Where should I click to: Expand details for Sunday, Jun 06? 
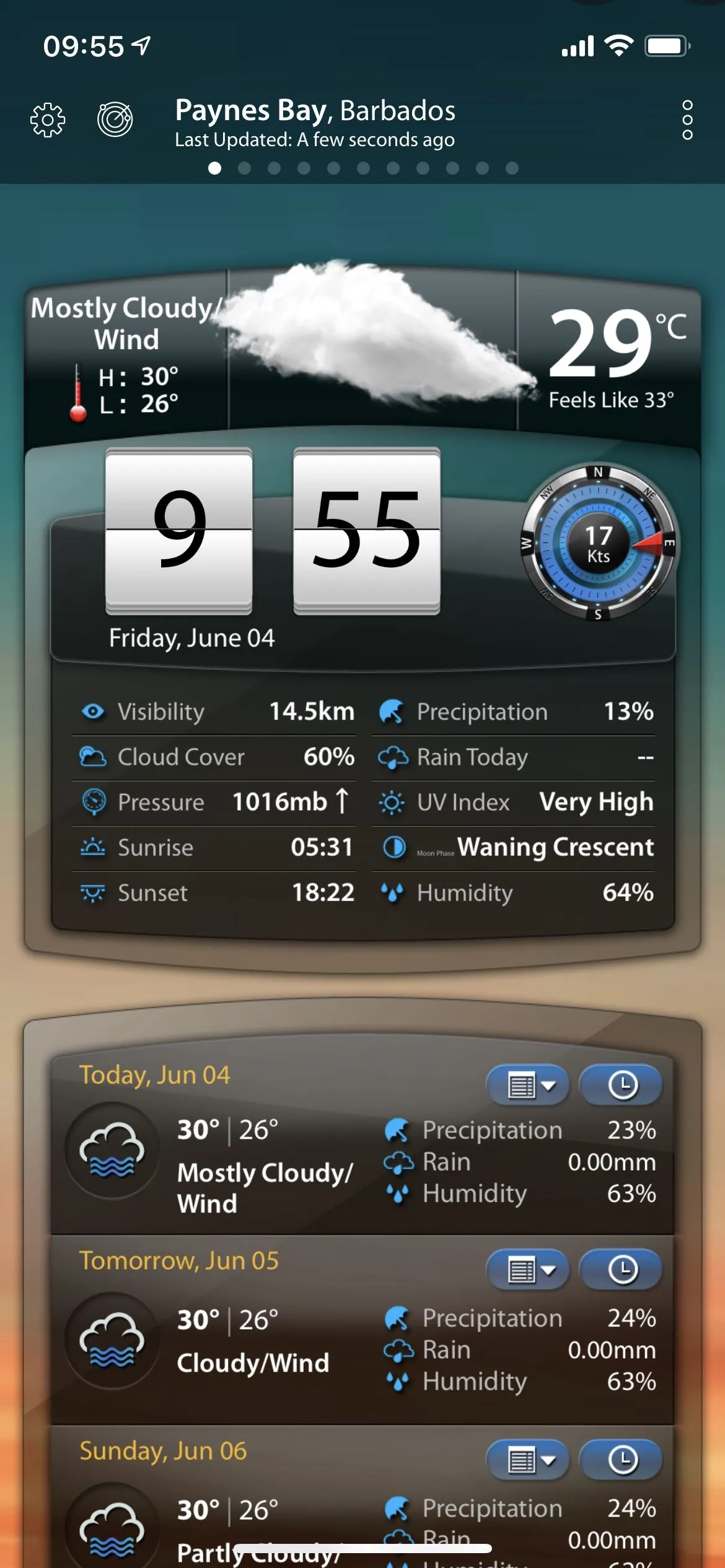pyautogui.click(x=529, y=1461)
